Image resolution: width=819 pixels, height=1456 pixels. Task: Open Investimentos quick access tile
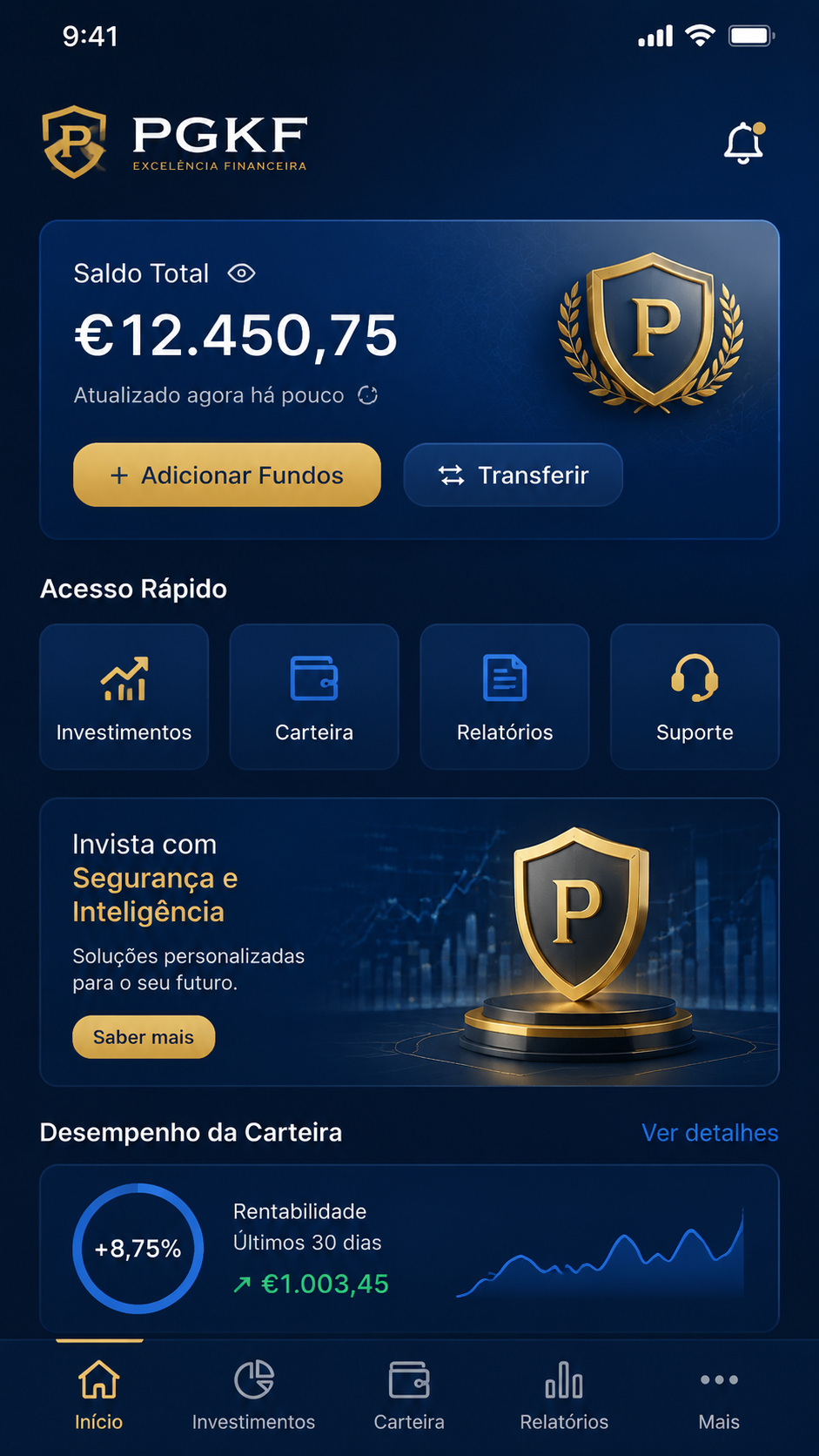click(124, 697)
